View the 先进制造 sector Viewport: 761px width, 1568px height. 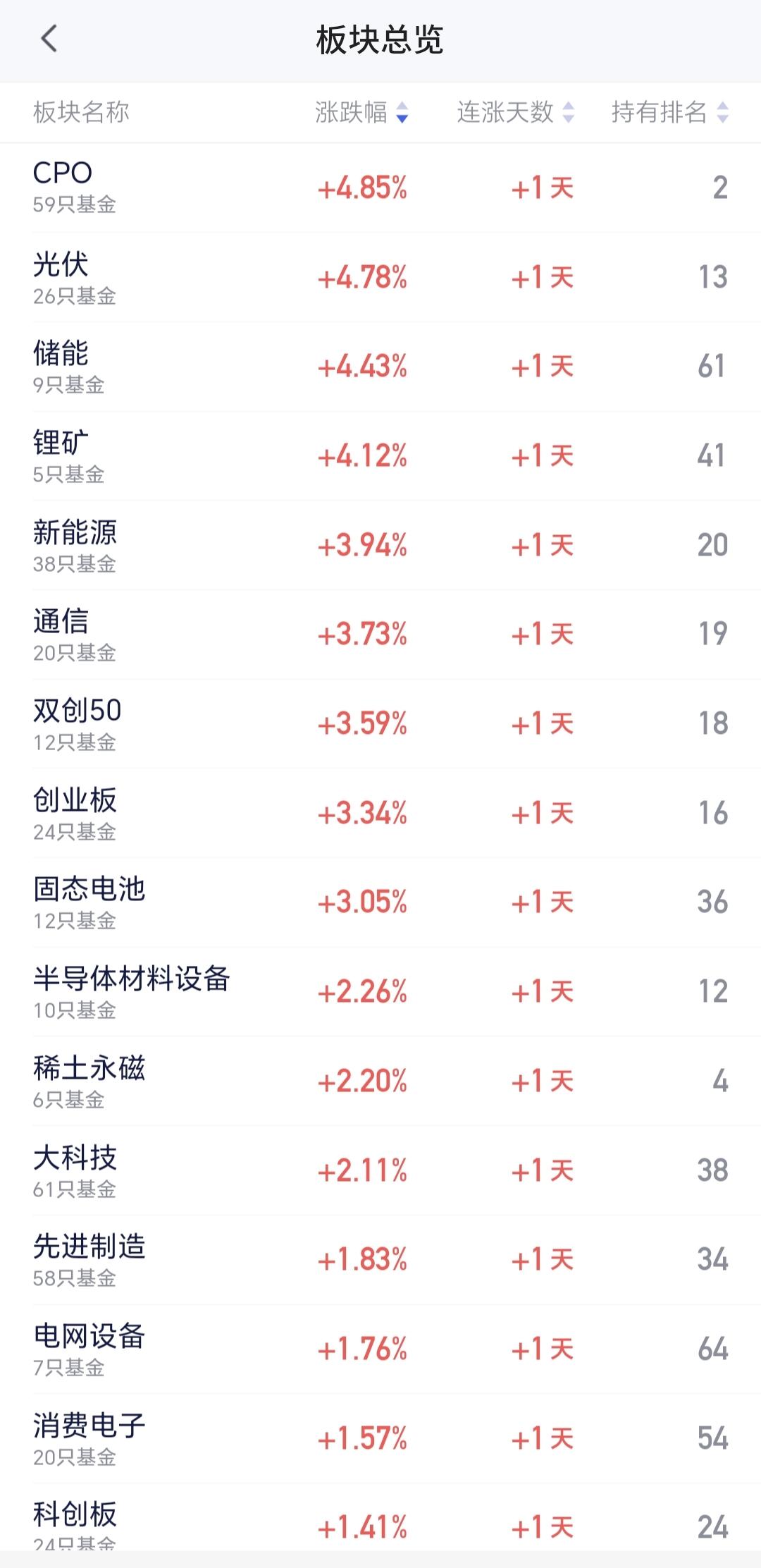tap(380, 1260)
